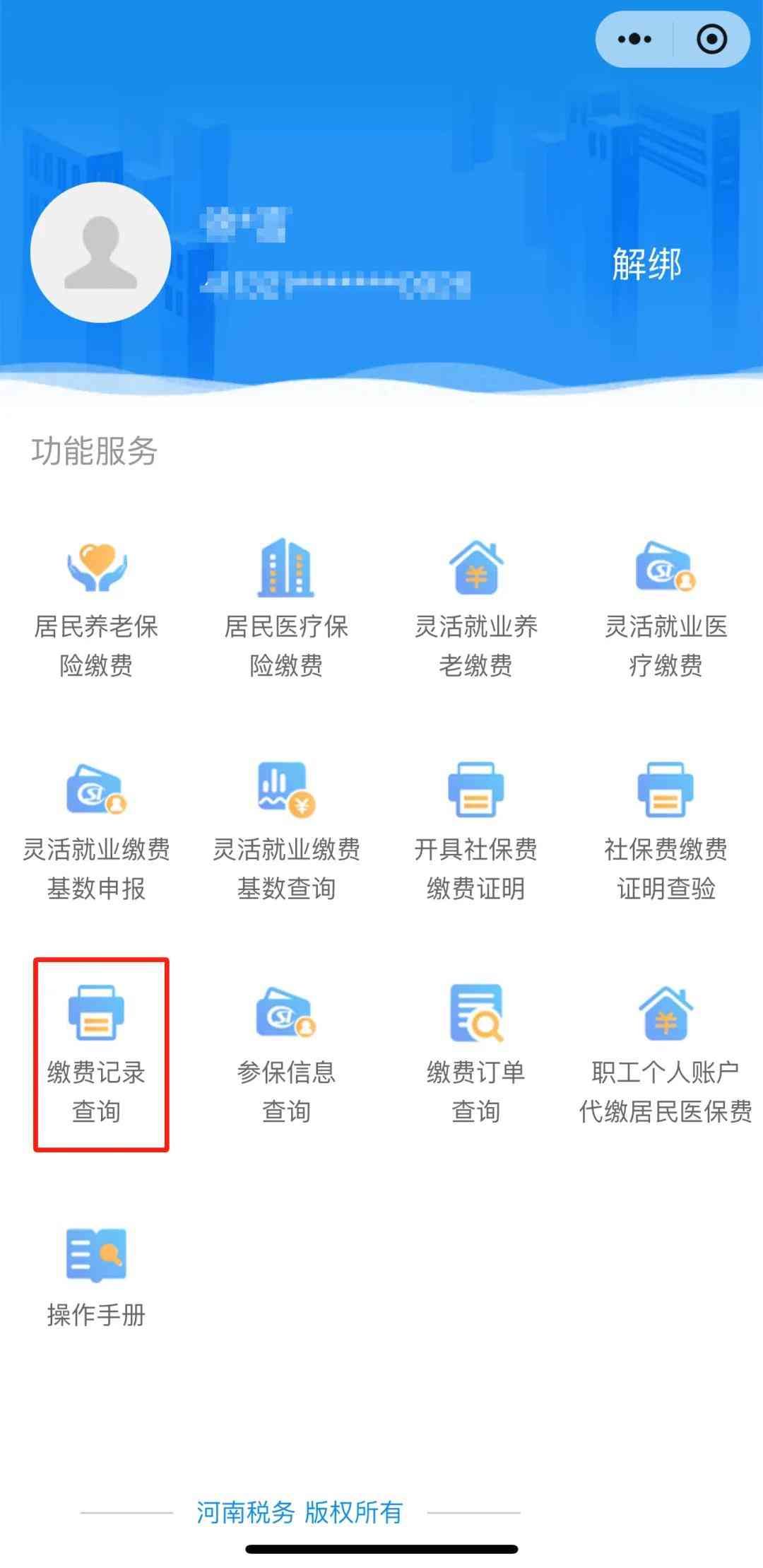This screenshot has height=1568, width=763.
Task: Open 居民医疗保险缴费
Action: pos(286,608)
